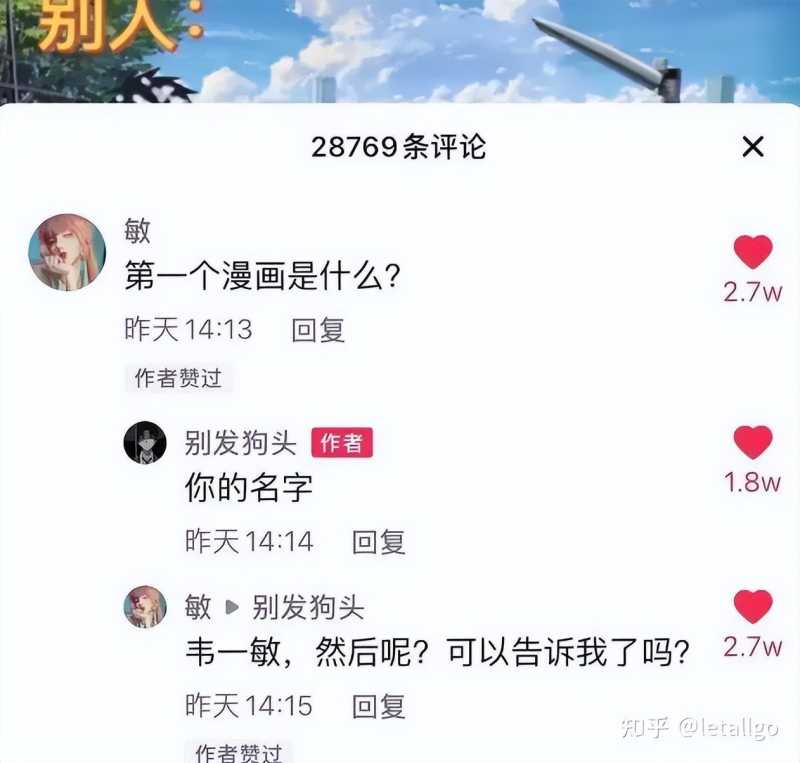Open 敏's profile from the top comment avatar
The image size is (800, 763).
pos(67,251)
